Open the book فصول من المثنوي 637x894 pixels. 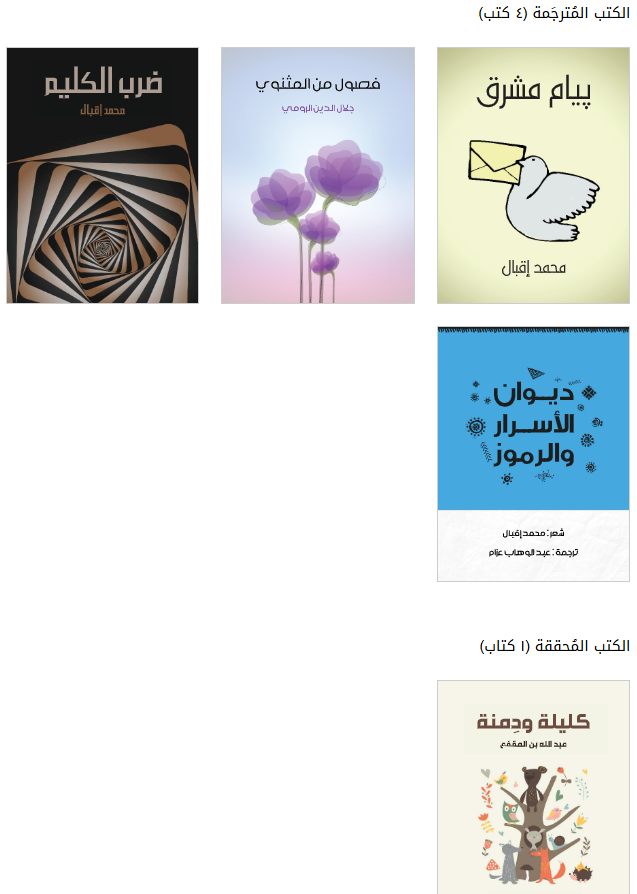click(x=317, y=175)
